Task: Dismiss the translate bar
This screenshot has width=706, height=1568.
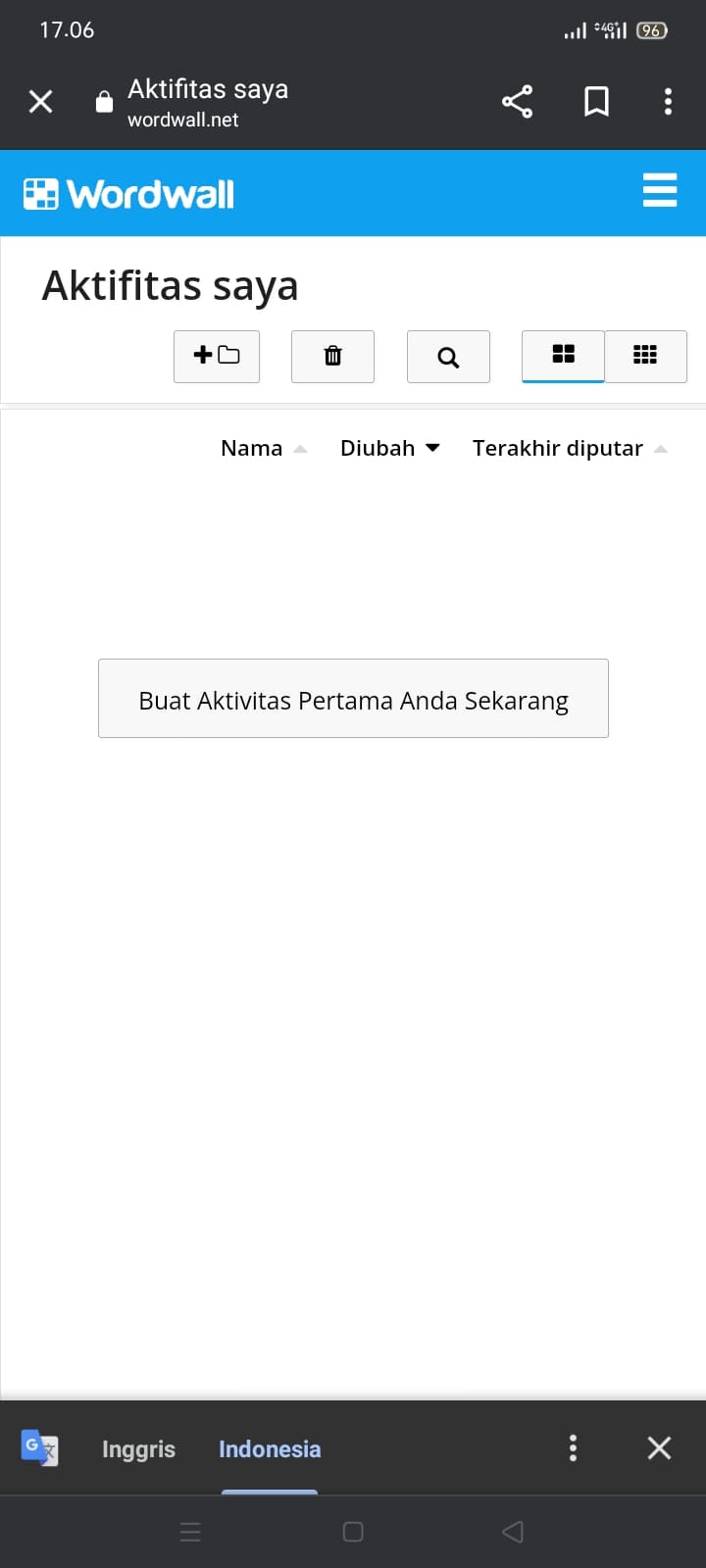Action: (x=659, y=1447)
